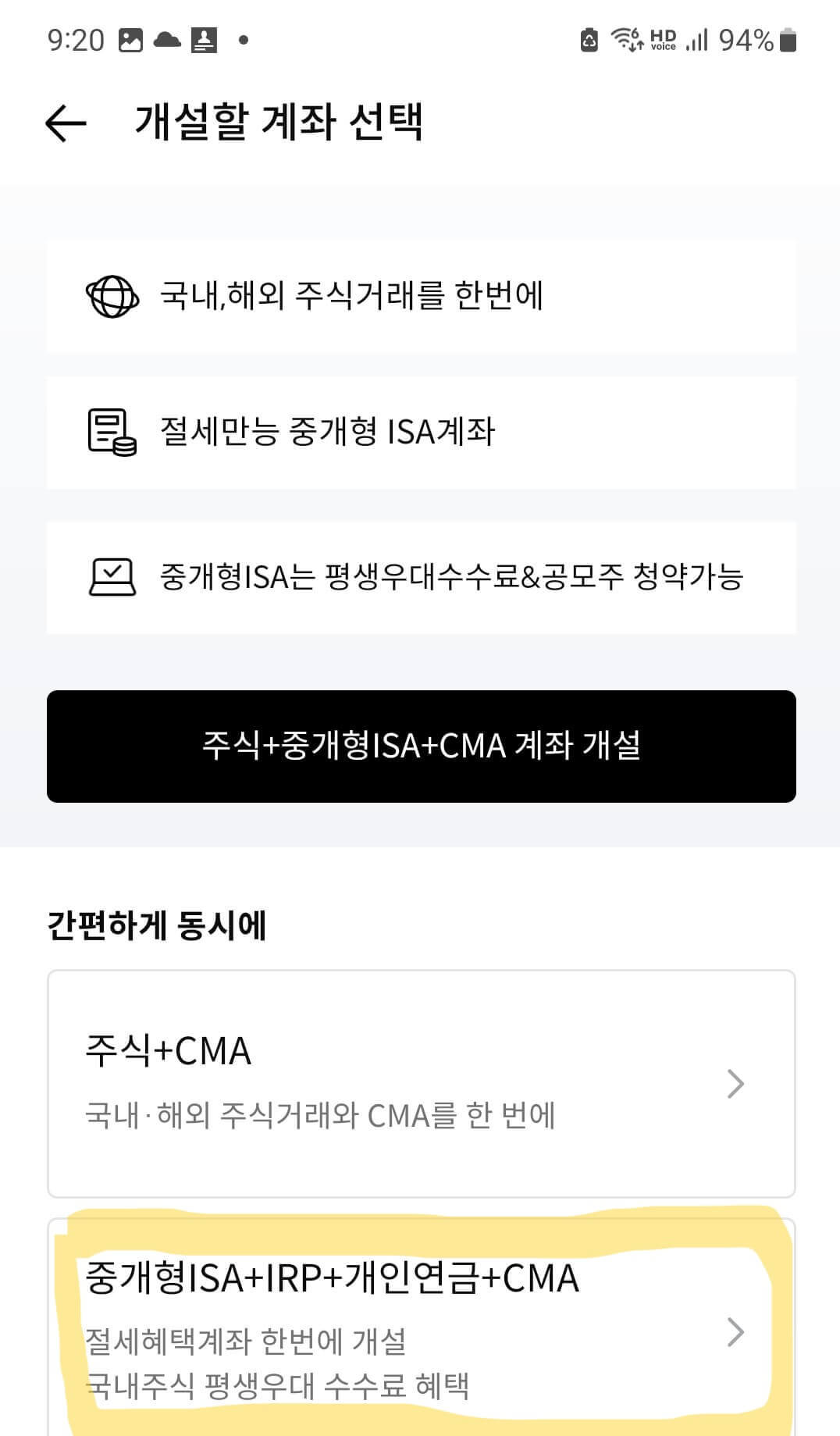This screenshot has width=840, height=1436.
Task: Click the document and coins ISA account icon
Action: coord(109,432)
